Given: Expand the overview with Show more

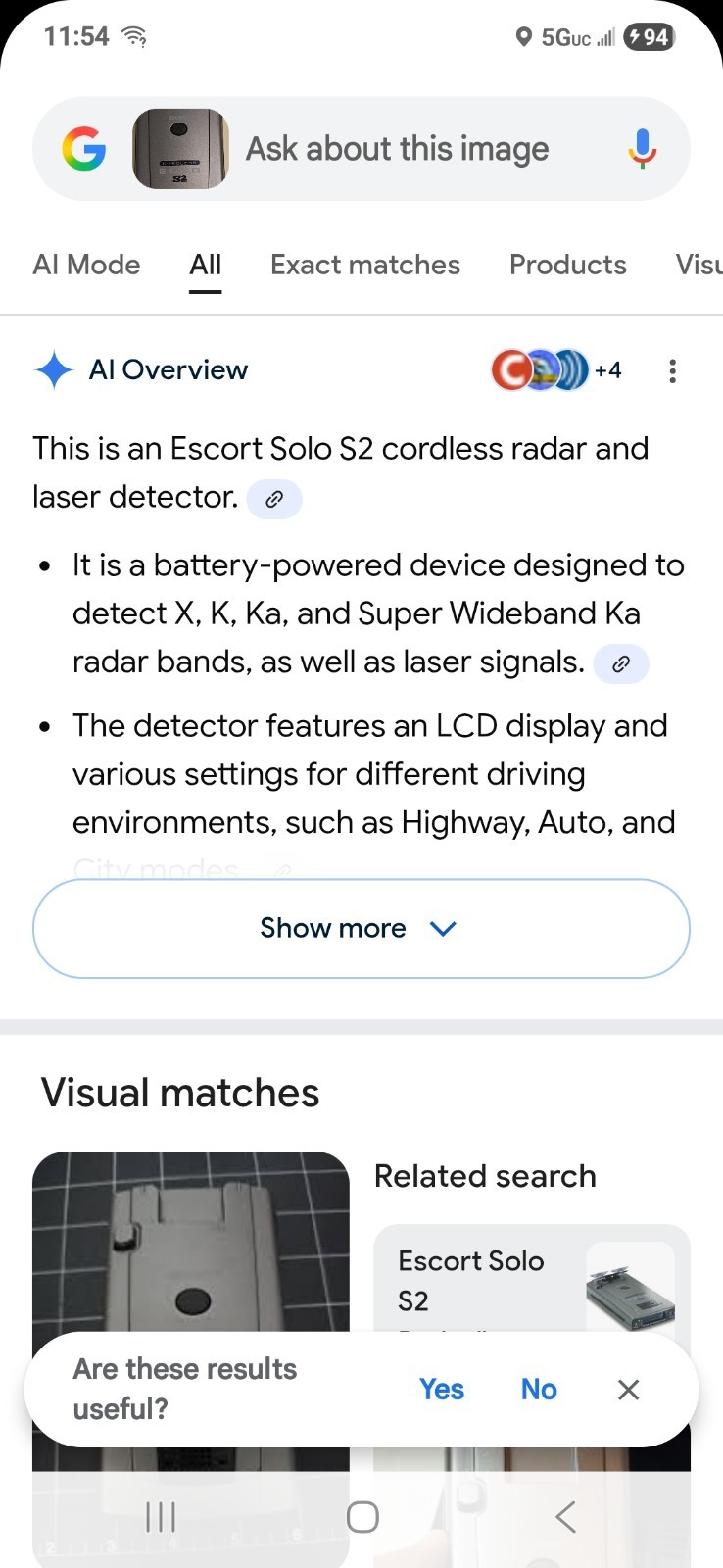Looking at the screenshot, I should tap(361, 928).
